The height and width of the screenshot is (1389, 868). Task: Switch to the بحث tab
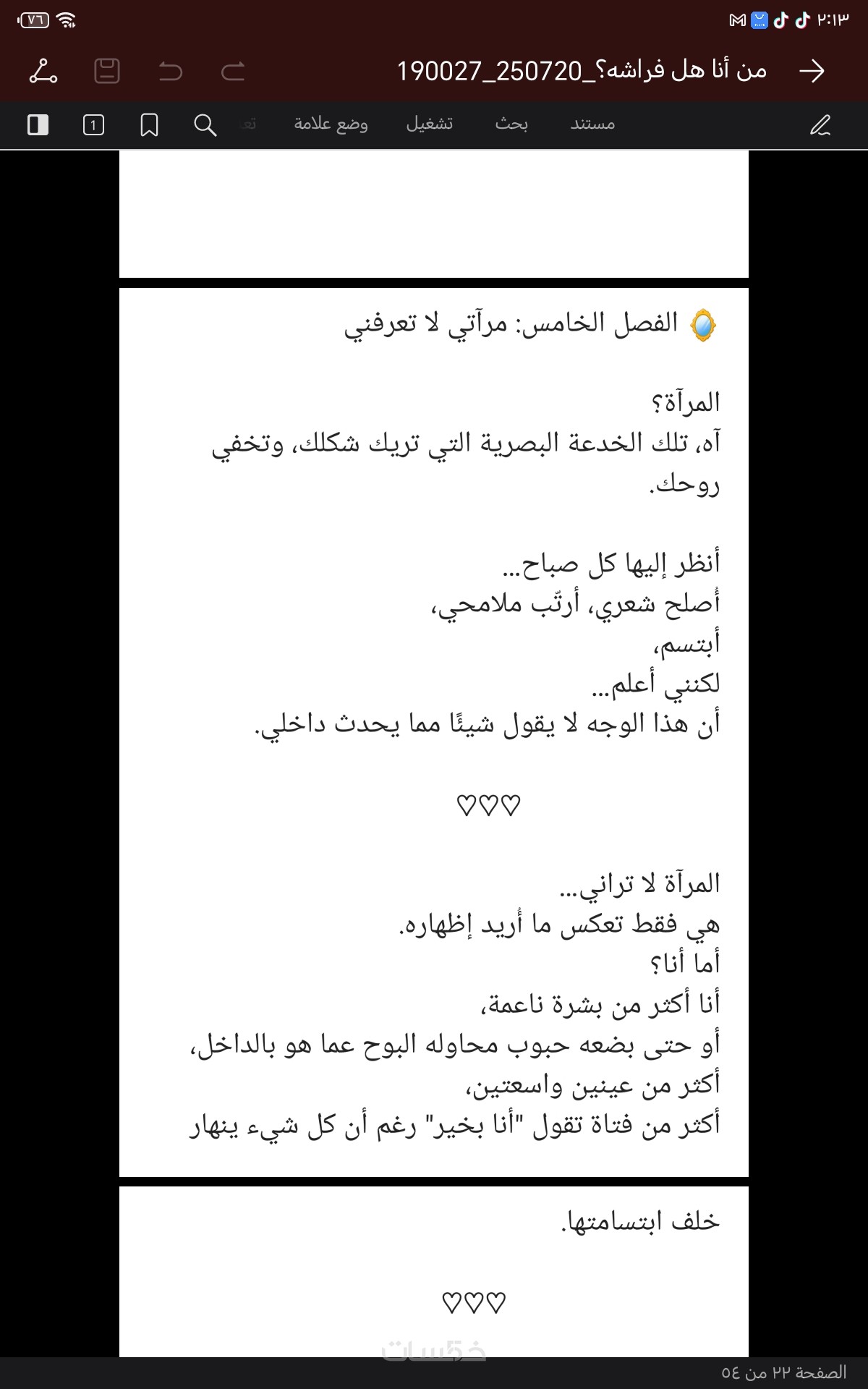(511, 124)
